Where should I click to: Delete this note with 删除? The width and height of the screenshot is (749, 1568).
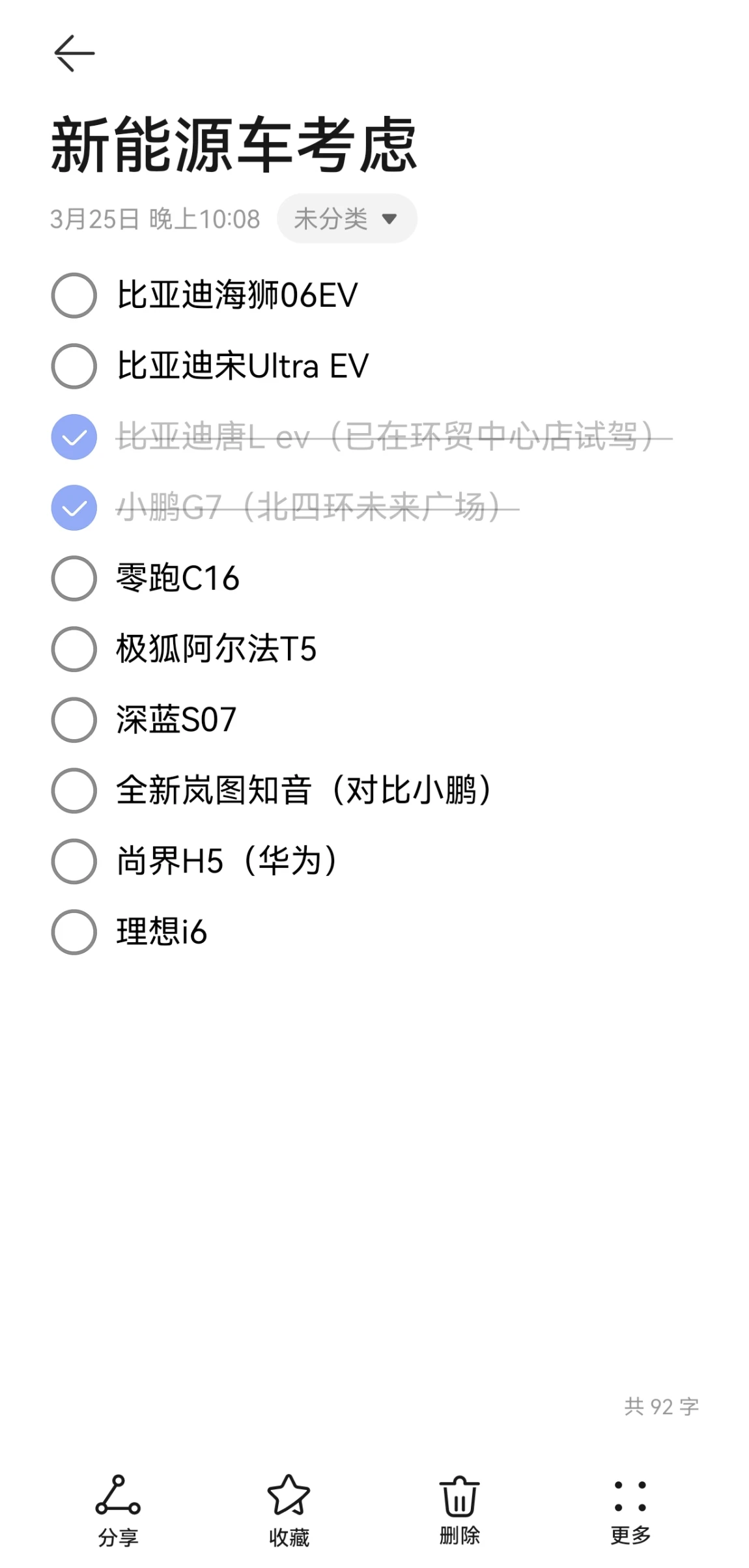[x=460, y=1511]
